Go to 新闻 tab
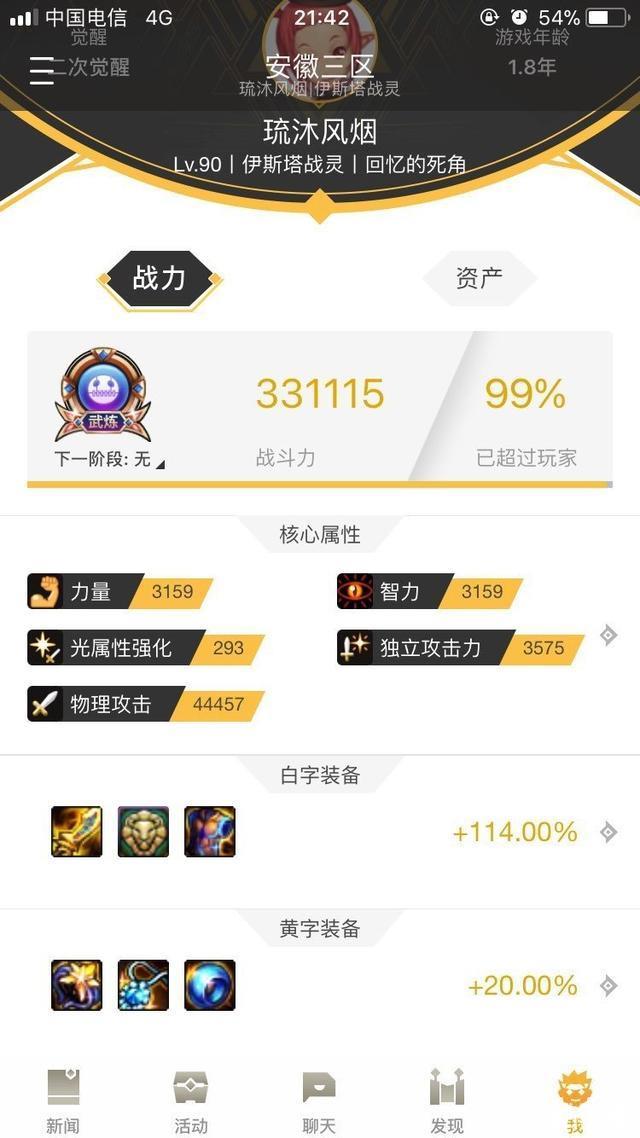Screen dimensions: 640x1138 click(63, 1100)
